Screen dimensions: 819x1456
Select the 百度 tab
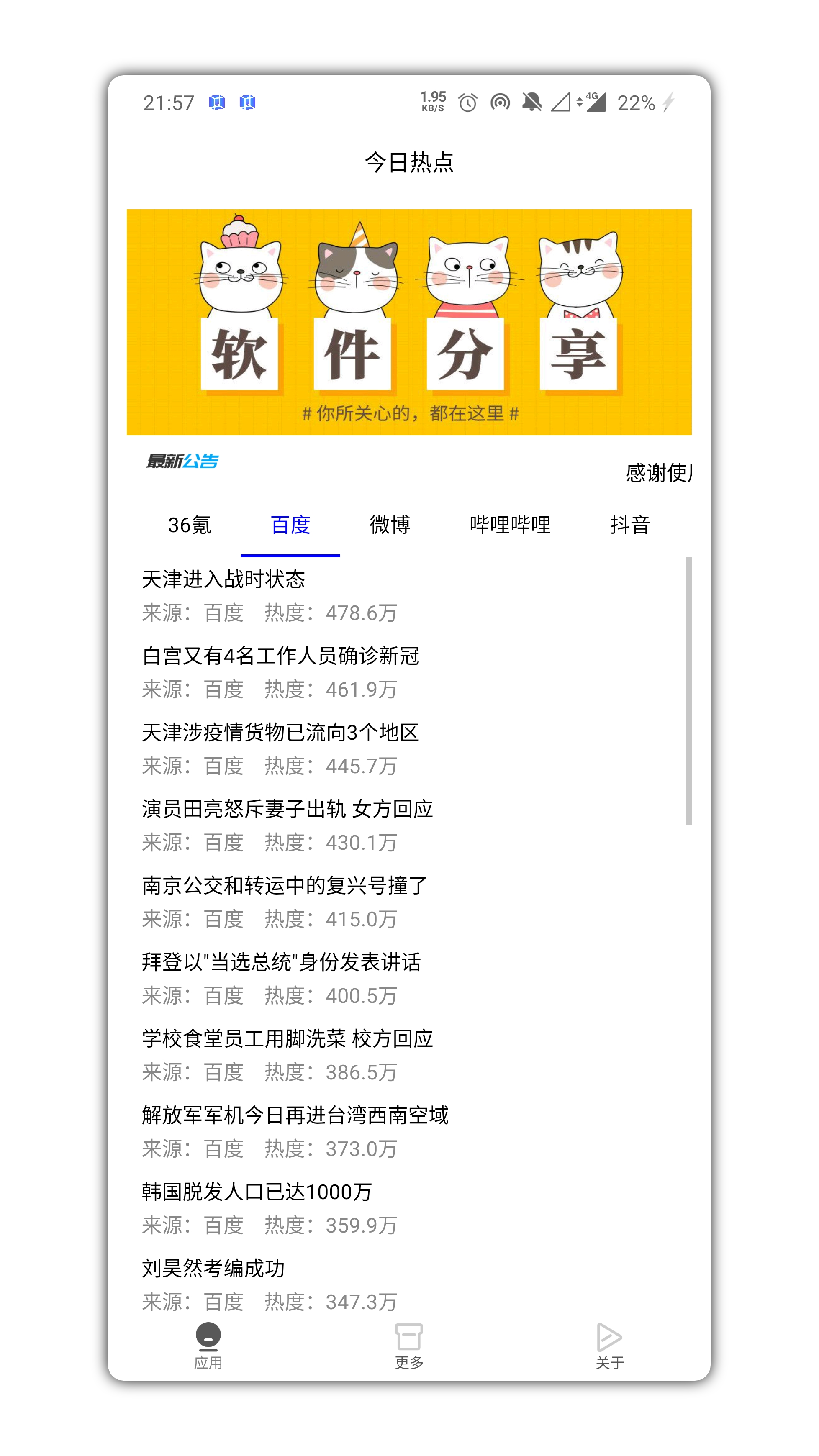point(290,525)
